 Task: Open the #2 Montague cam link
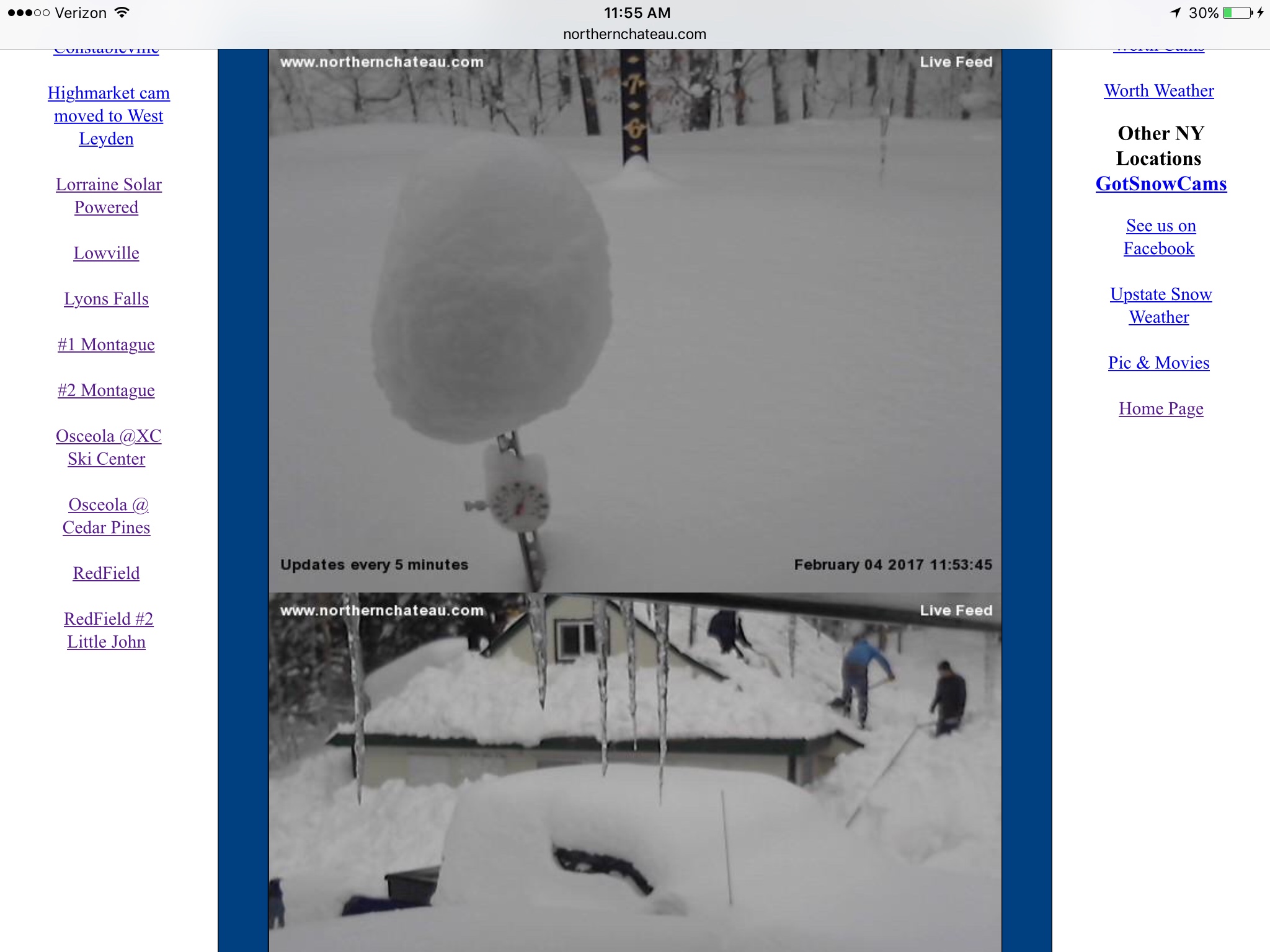pyautogui.click(x=106, y=390)
